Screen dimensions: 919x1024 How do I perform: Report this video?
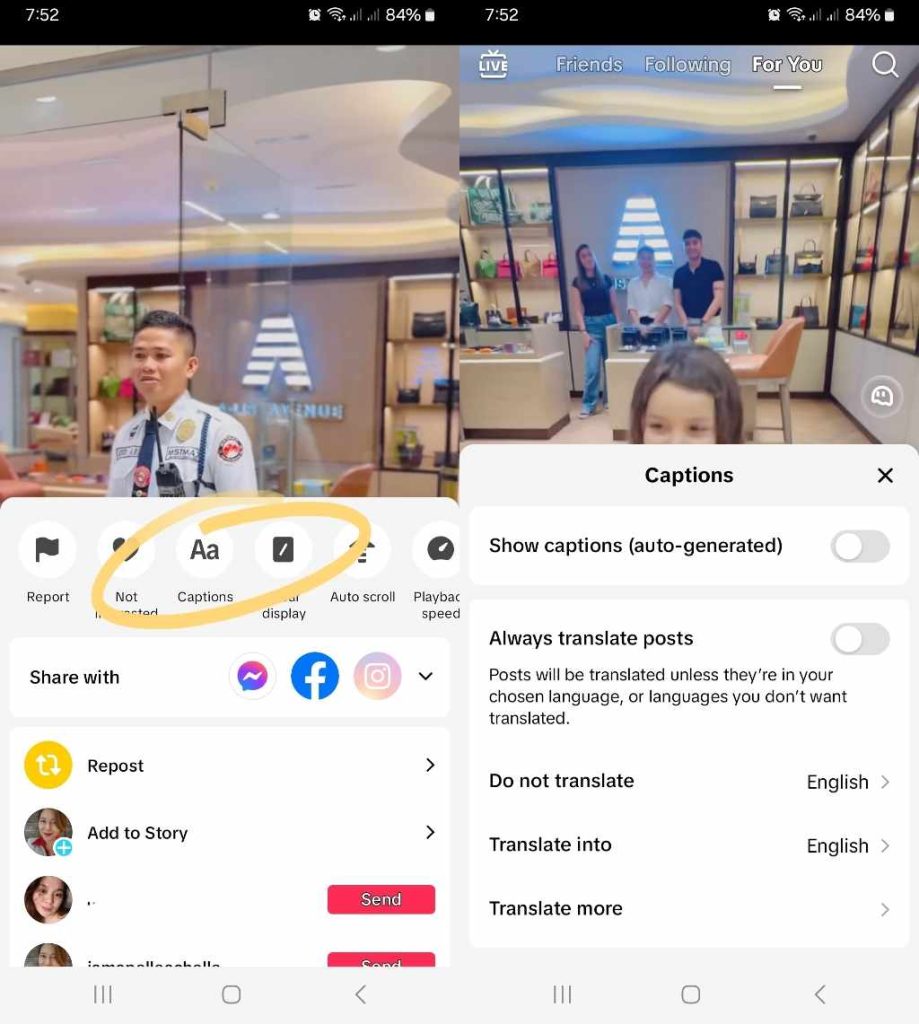(47, 551)
